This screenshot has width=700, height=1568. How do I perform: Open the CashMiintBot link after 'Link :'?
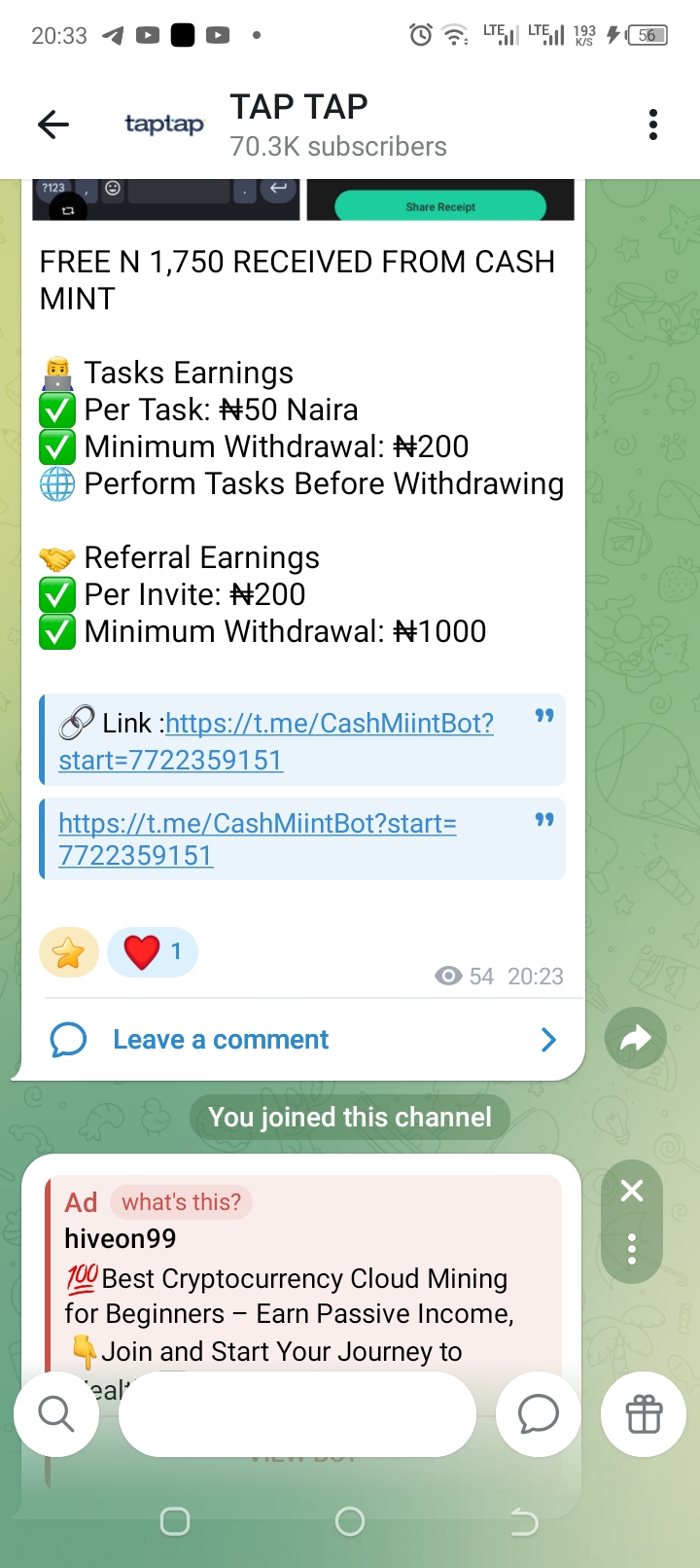point(329,723)
